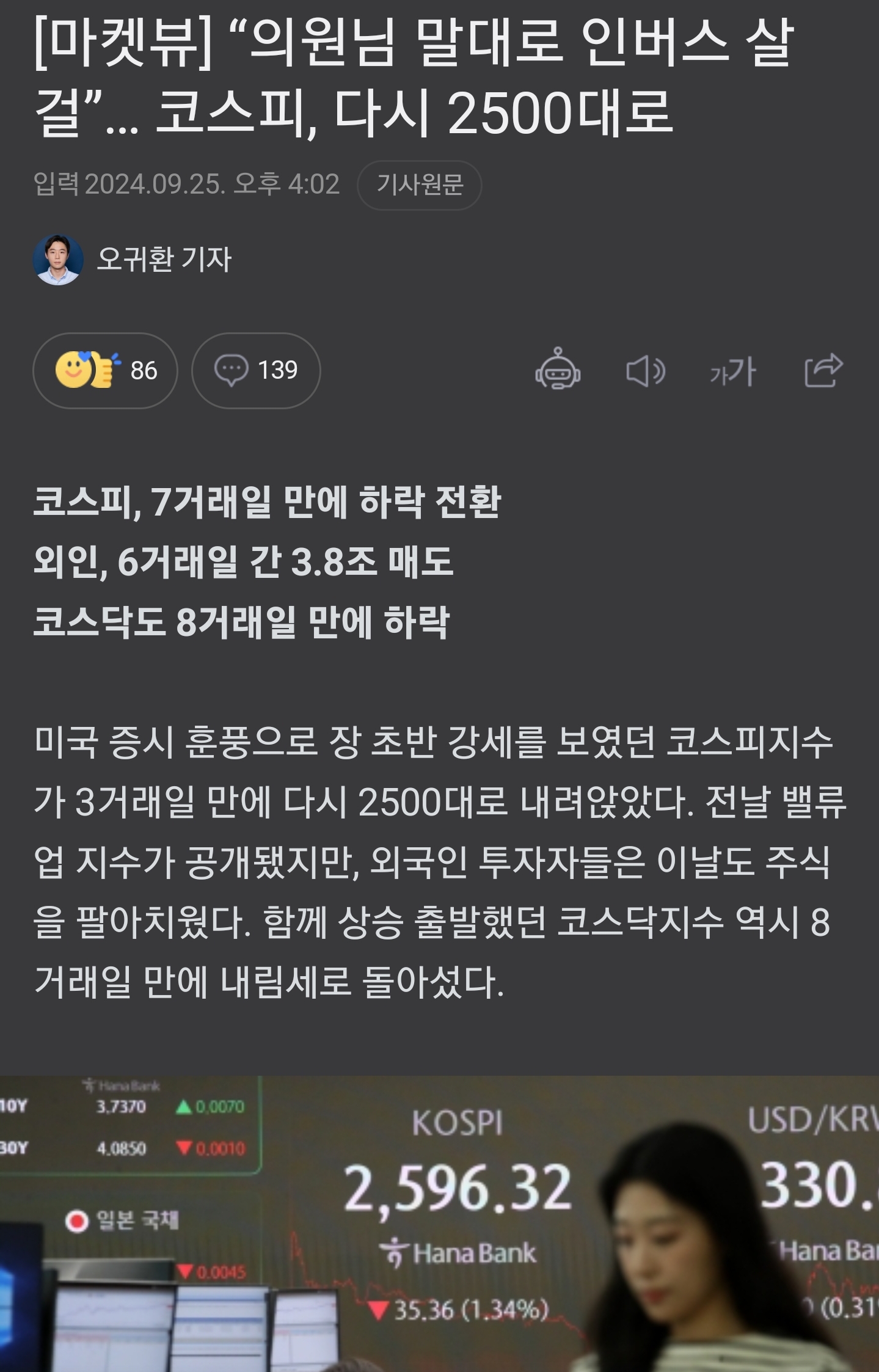Open the original article via 기사원문

tap(419, 184)
